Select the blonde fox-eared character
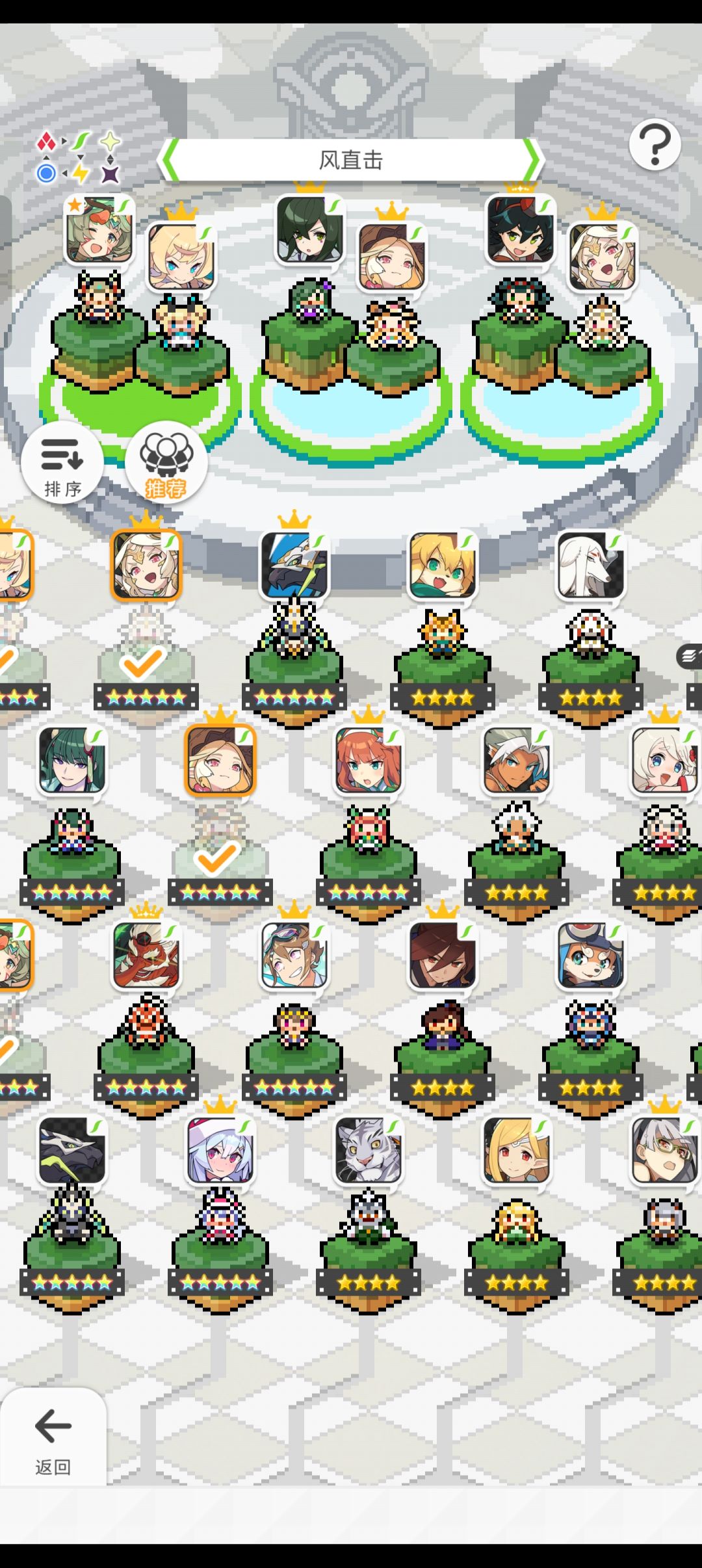Viewport: 702px width, 1568px height. click(443, 565)
